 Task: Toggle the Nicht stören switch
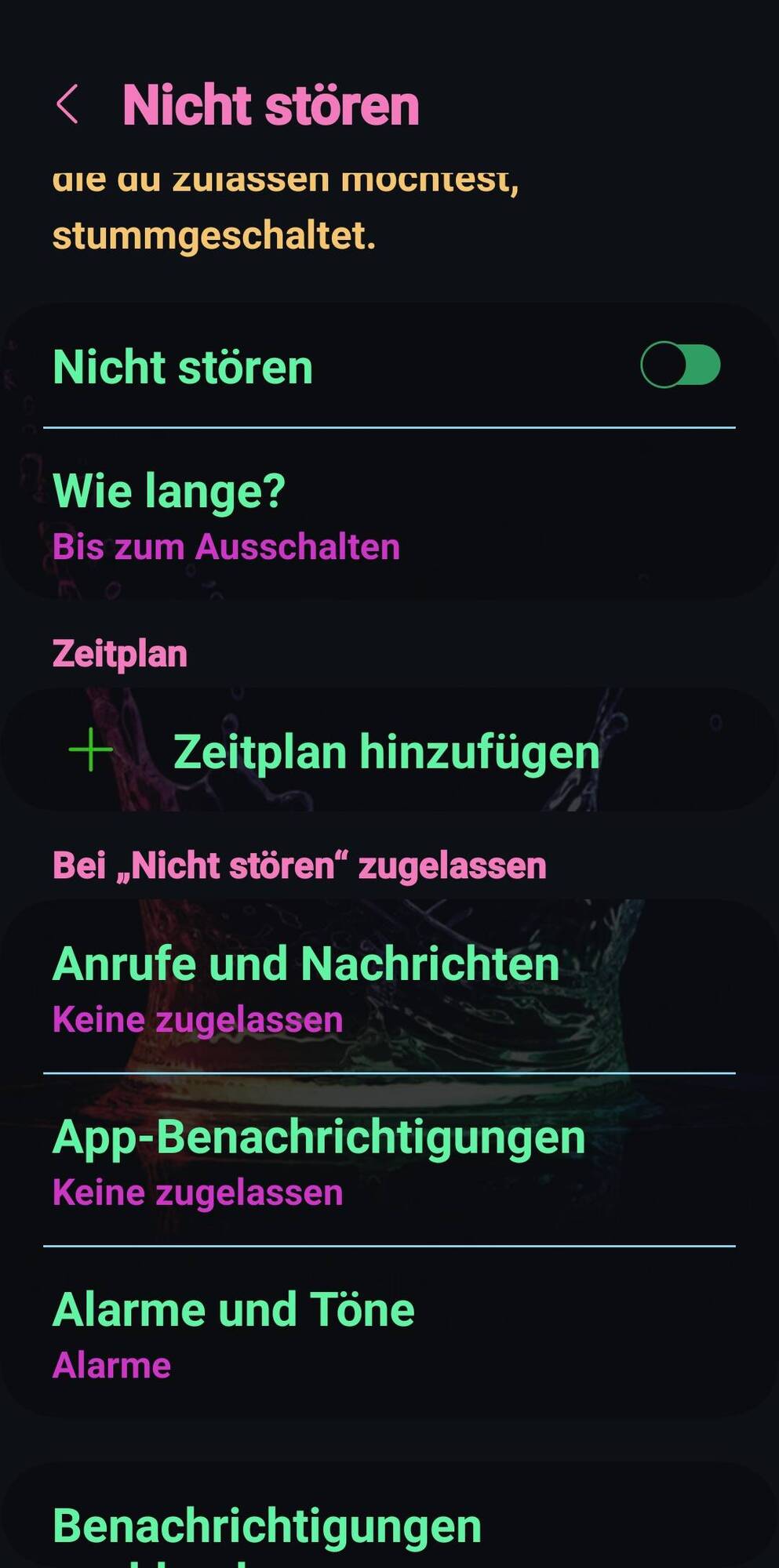coord(679,365)
